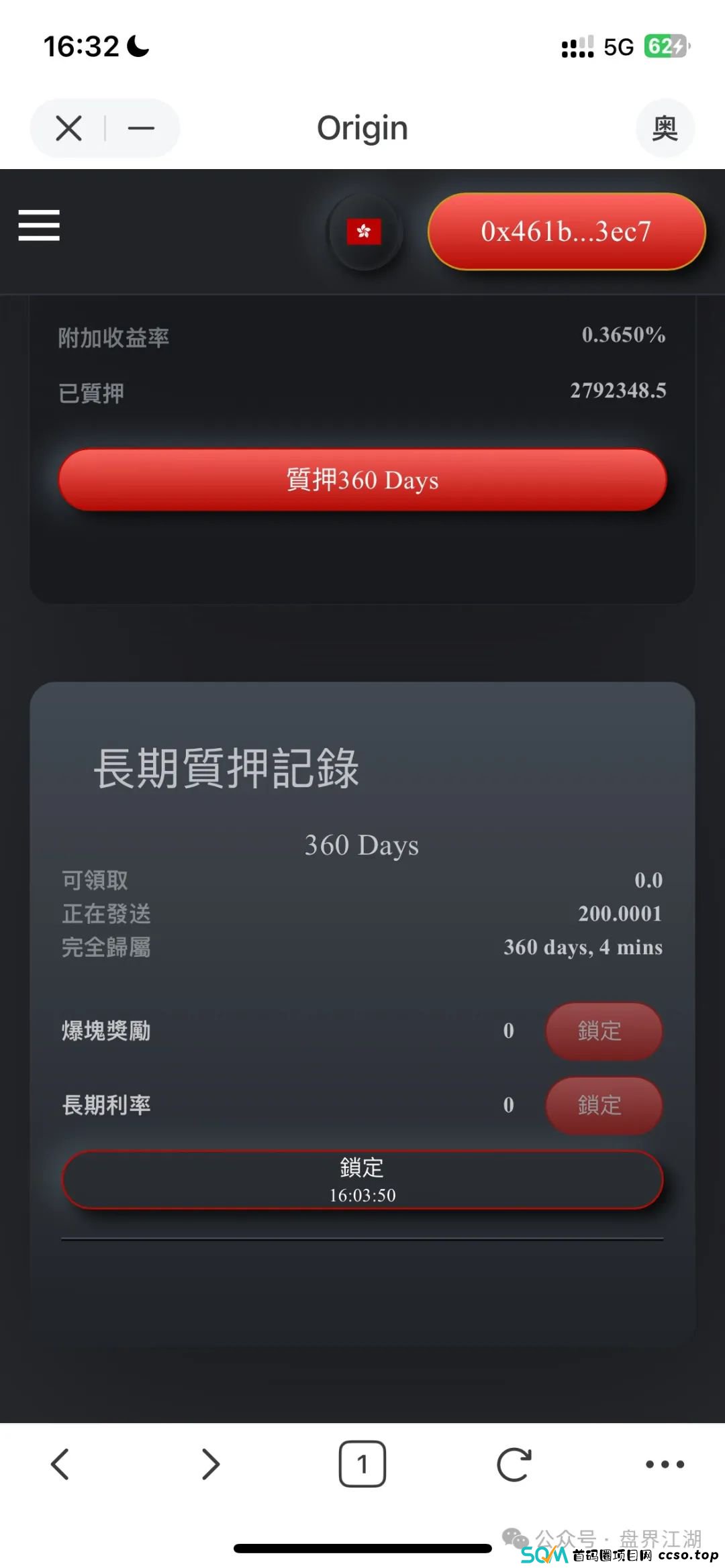Tap the 已質押 staked amount 2792348.5
725x1568 pixels.
(618, 390)
